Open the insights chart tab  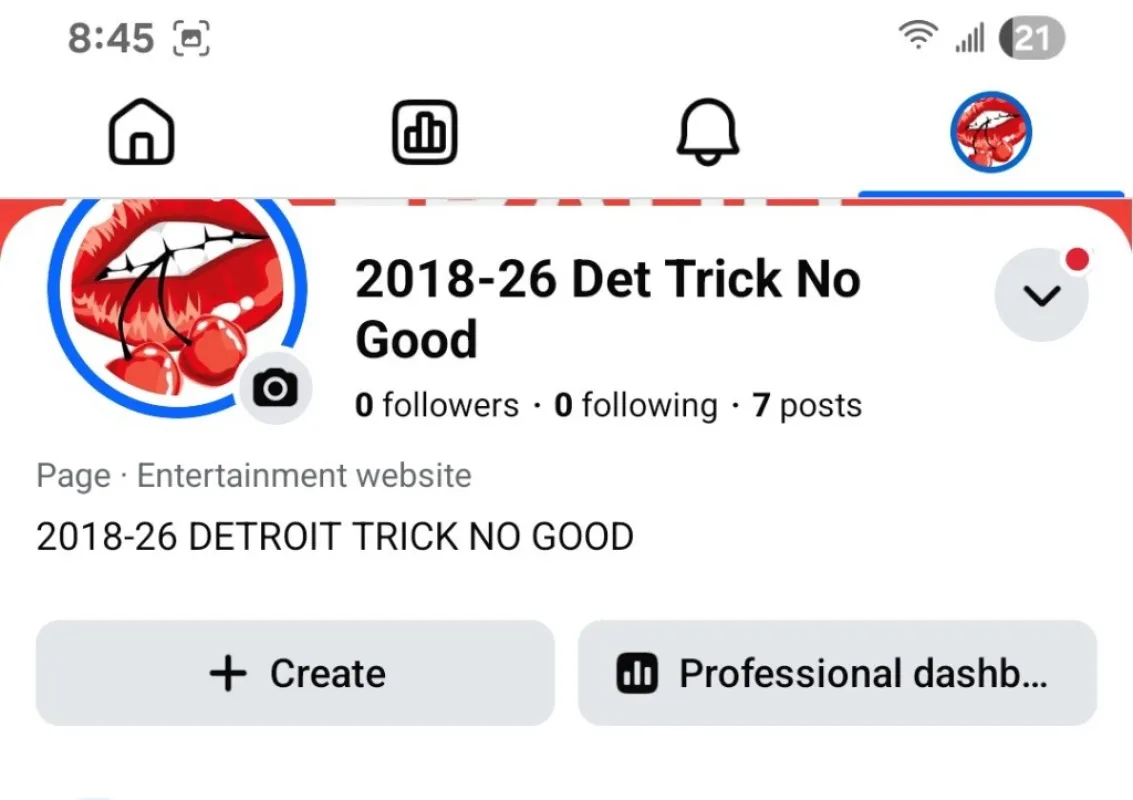[x=424, y=133]
